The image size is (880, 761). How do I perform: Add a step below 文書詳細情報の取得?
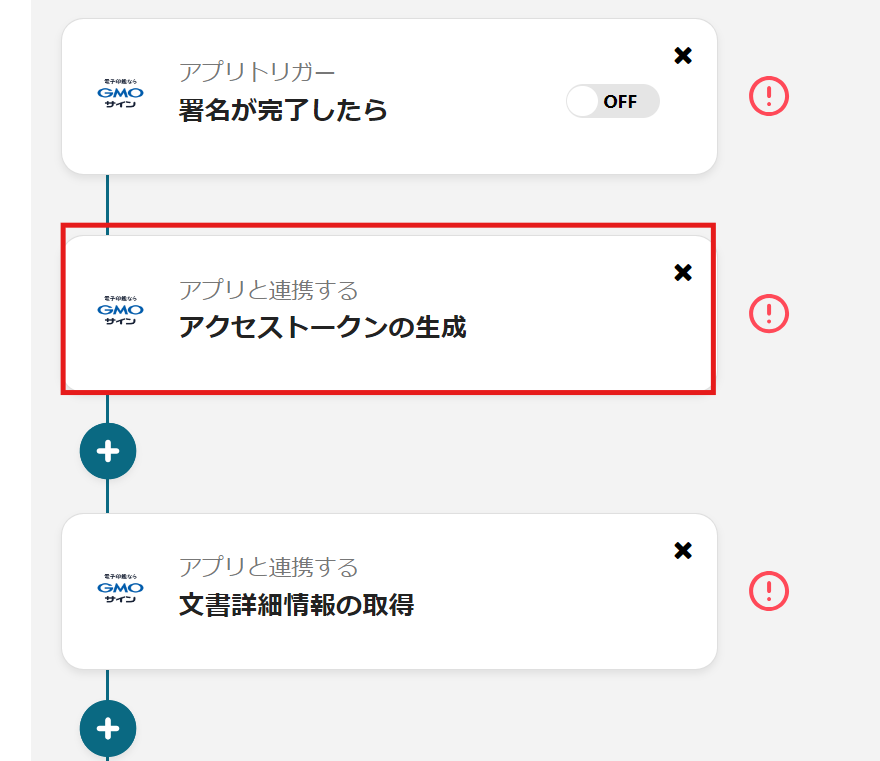point(108,729)
